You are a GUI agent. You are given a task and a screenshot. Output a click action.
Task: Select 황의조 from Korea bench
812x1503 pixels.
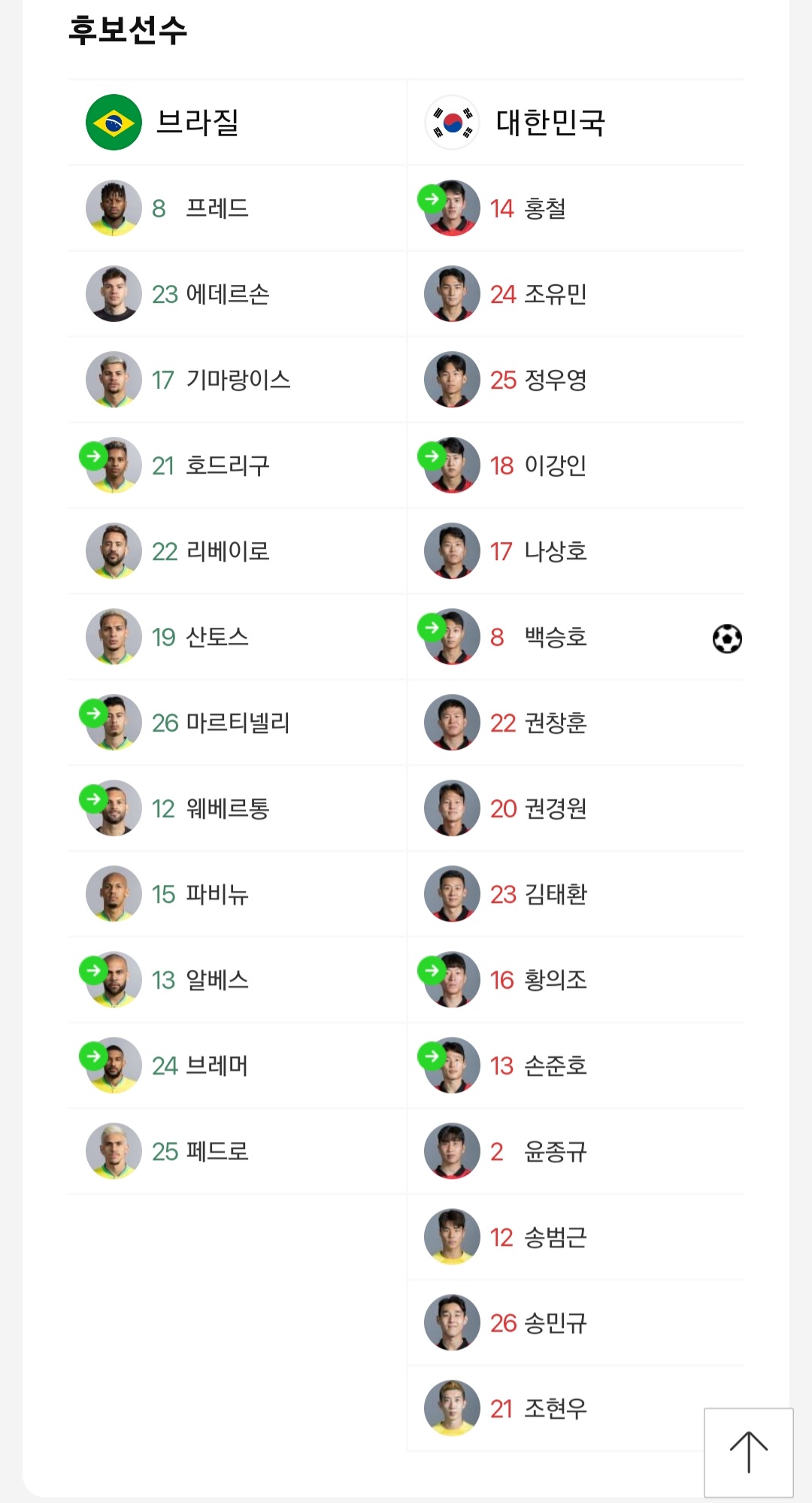576,980
